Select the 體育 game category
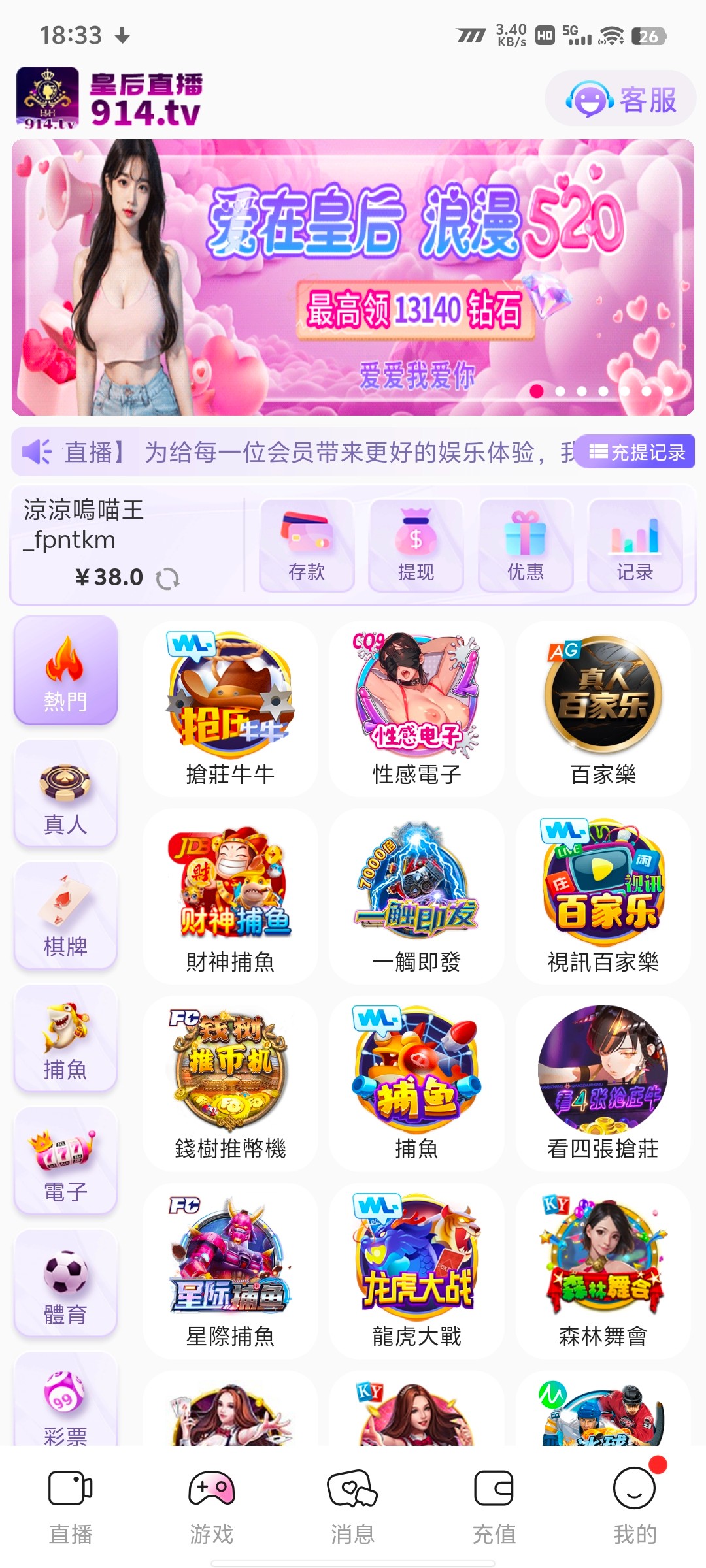 (x=65, y=1284)
